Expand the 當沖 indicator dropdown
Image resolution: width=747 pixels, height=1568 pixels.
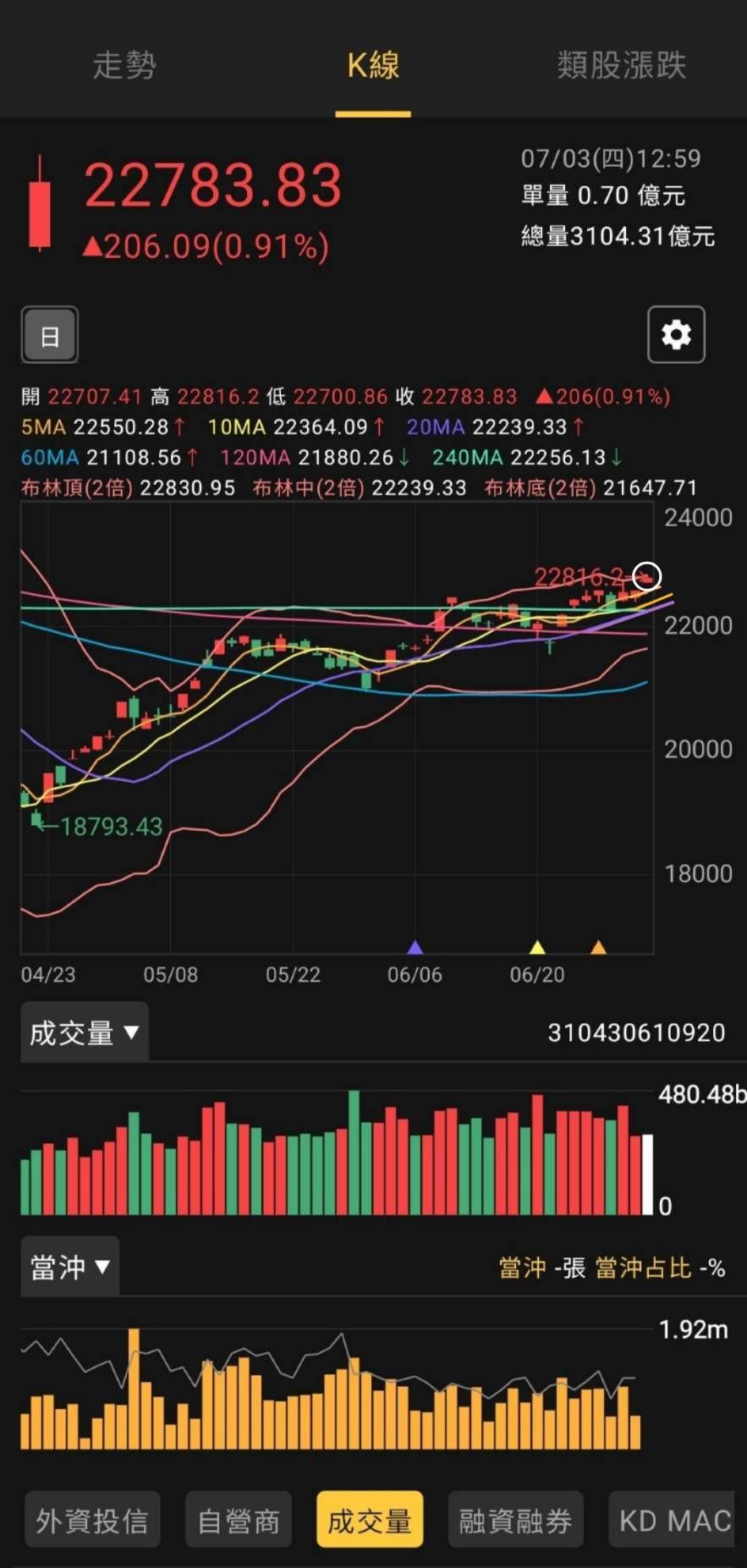70,1267
